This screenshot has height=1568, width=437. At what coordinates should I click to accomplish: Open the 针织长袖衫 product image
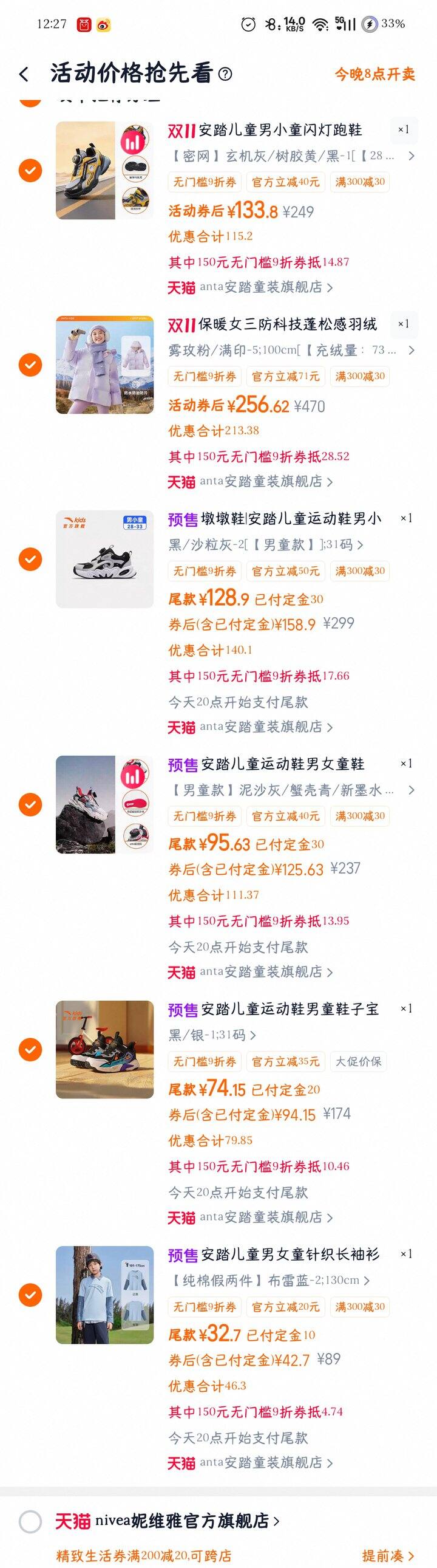pos(104,1295)
